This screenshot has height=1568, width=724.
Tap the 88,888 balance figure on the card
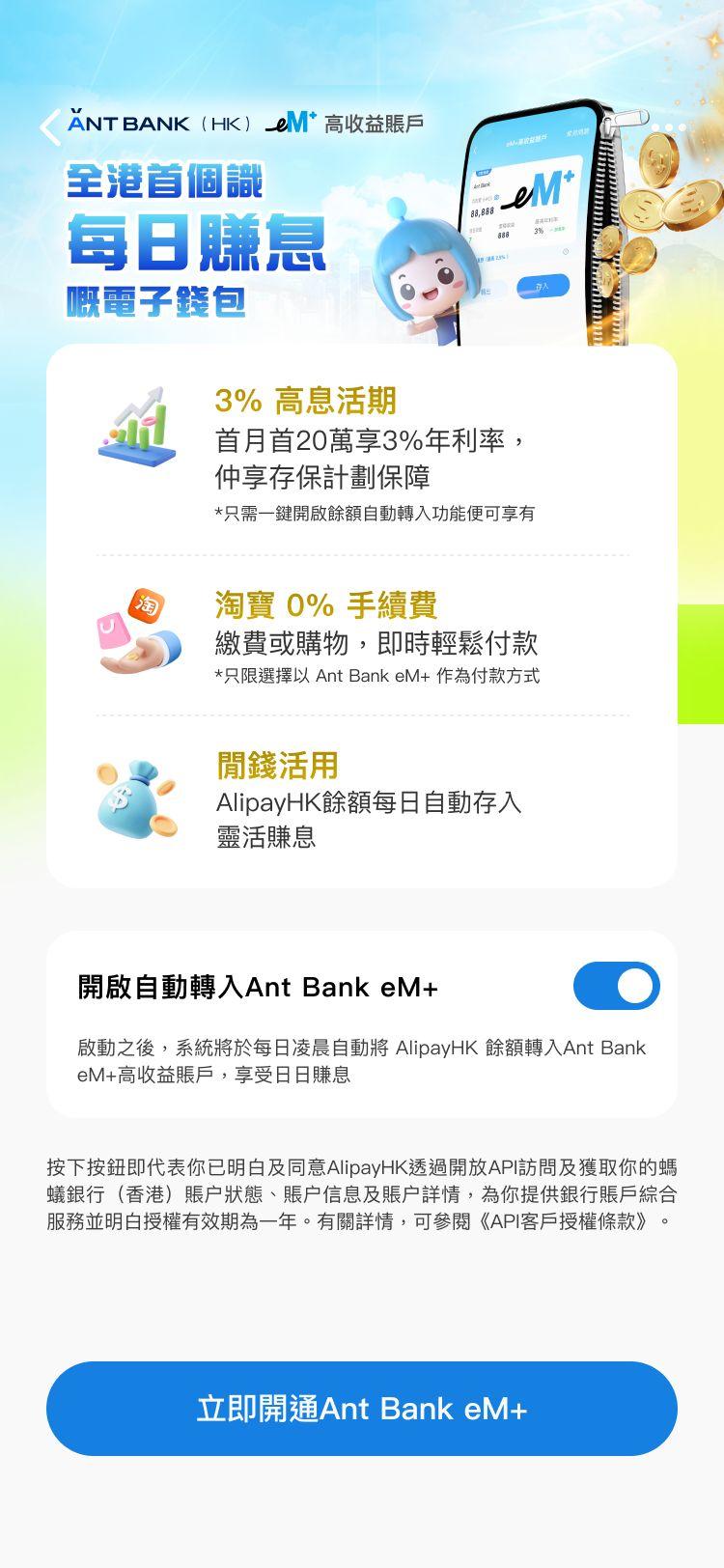point(483,212)
